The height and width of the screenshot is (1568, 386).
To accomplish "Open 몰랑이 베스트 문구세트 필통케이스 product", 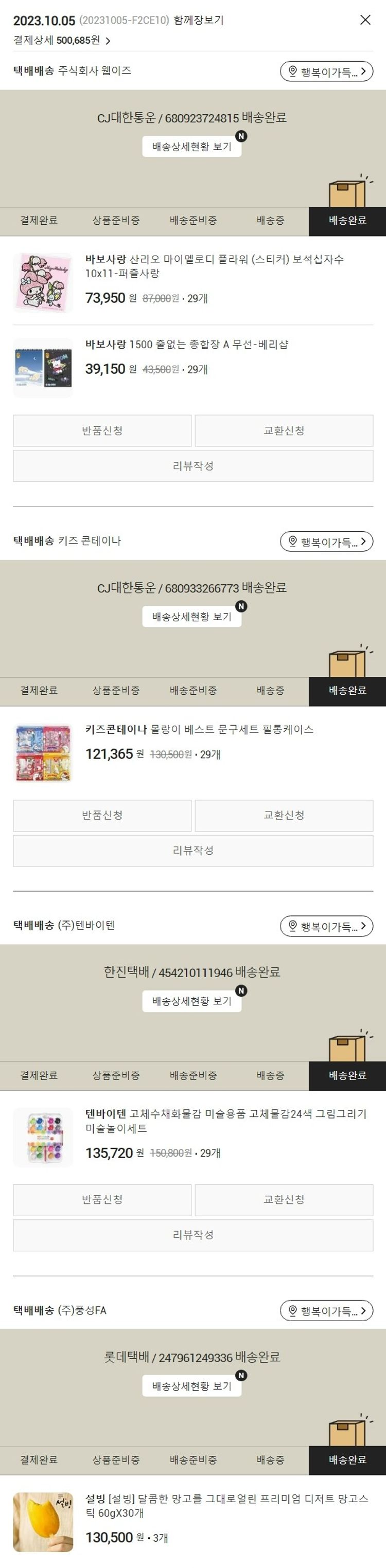I will pos(199,729).
